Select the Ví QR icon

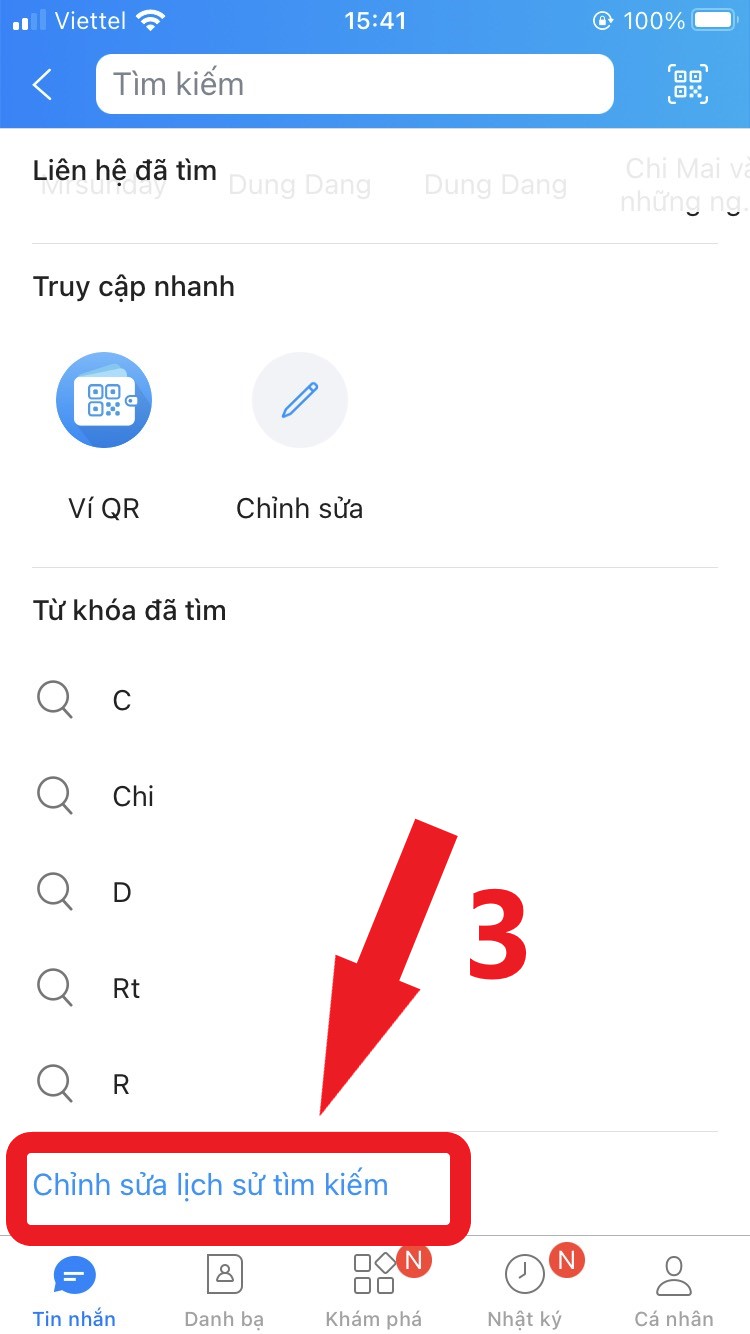(103, 399)
